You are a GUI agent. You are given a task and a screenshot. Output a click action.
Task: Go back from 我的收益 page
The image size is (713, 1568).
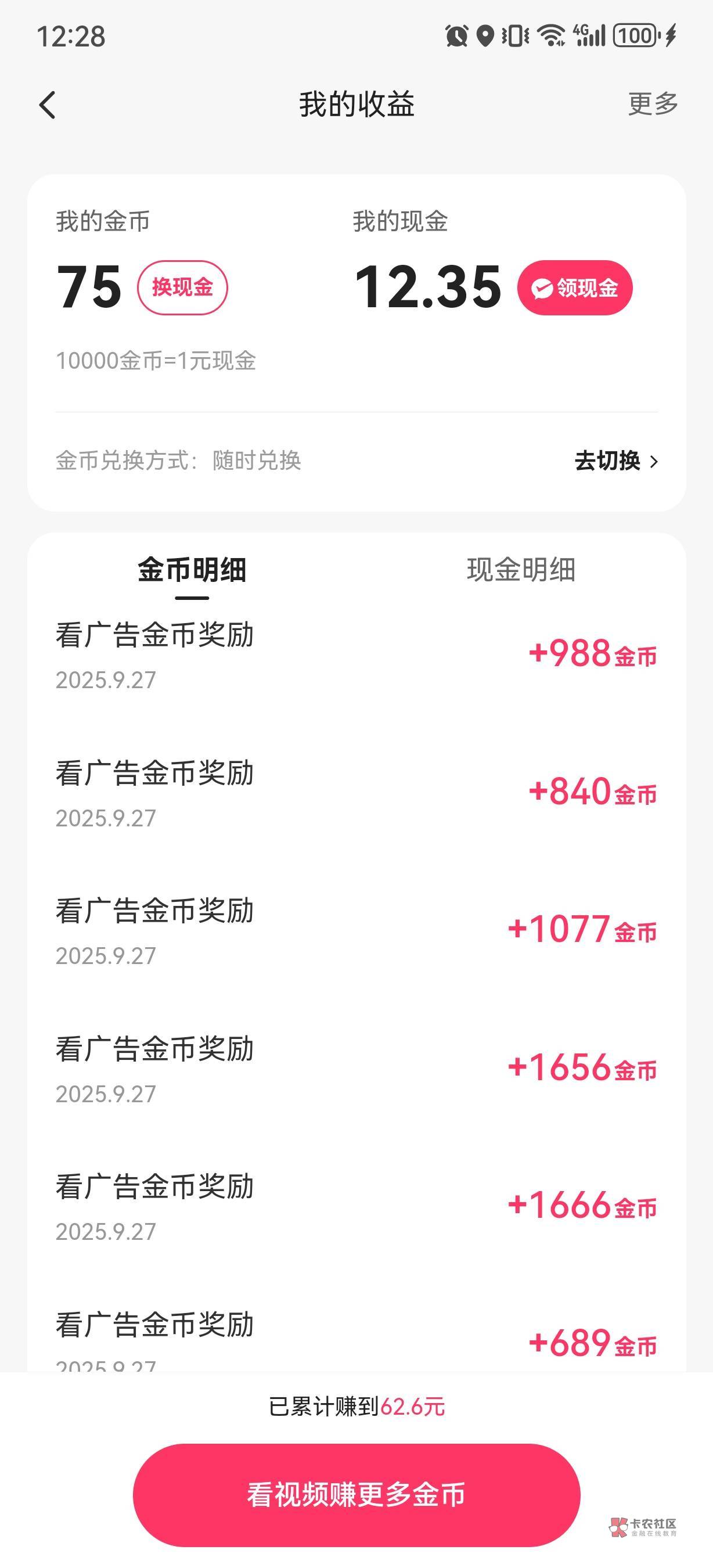48,105
